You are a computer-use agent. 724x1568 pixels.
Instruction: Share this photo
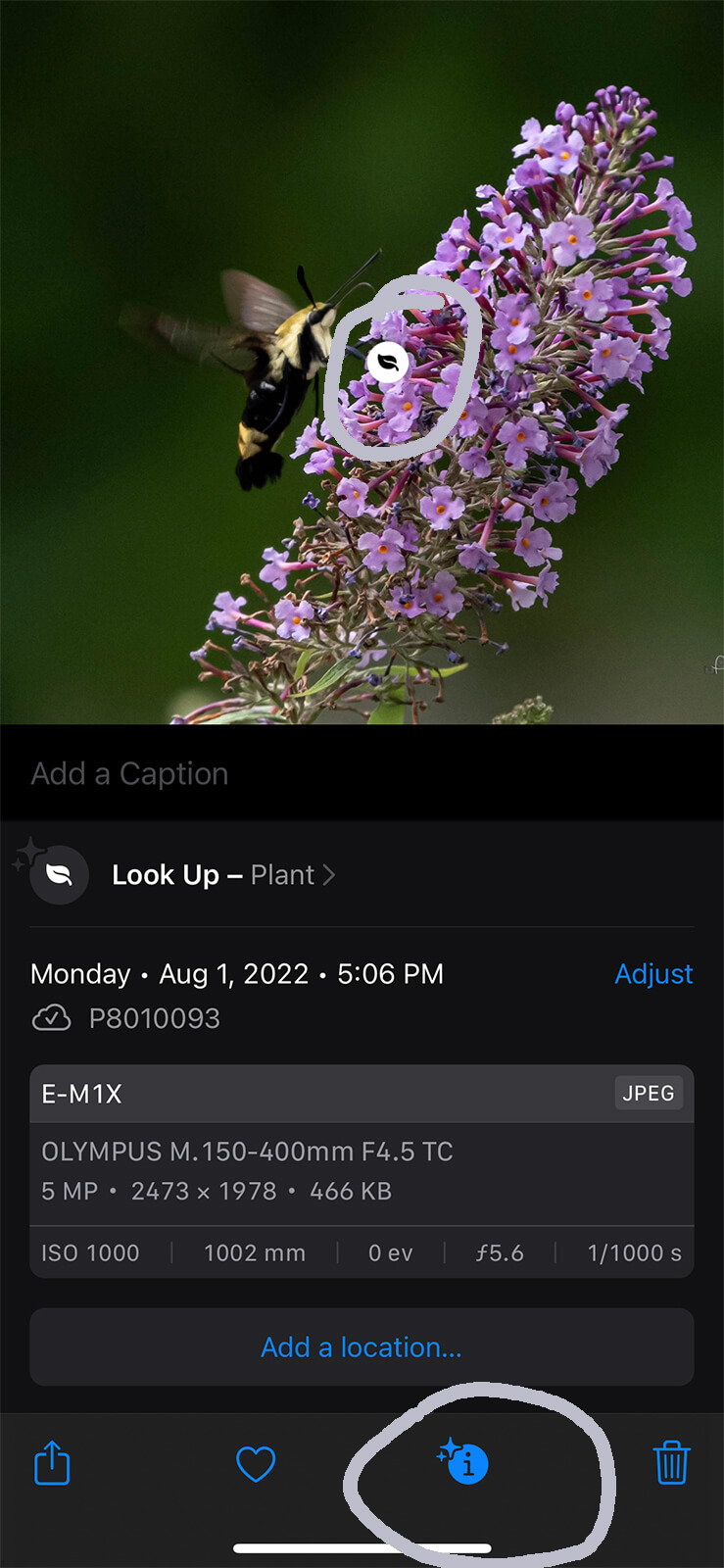pos(52,1463)
